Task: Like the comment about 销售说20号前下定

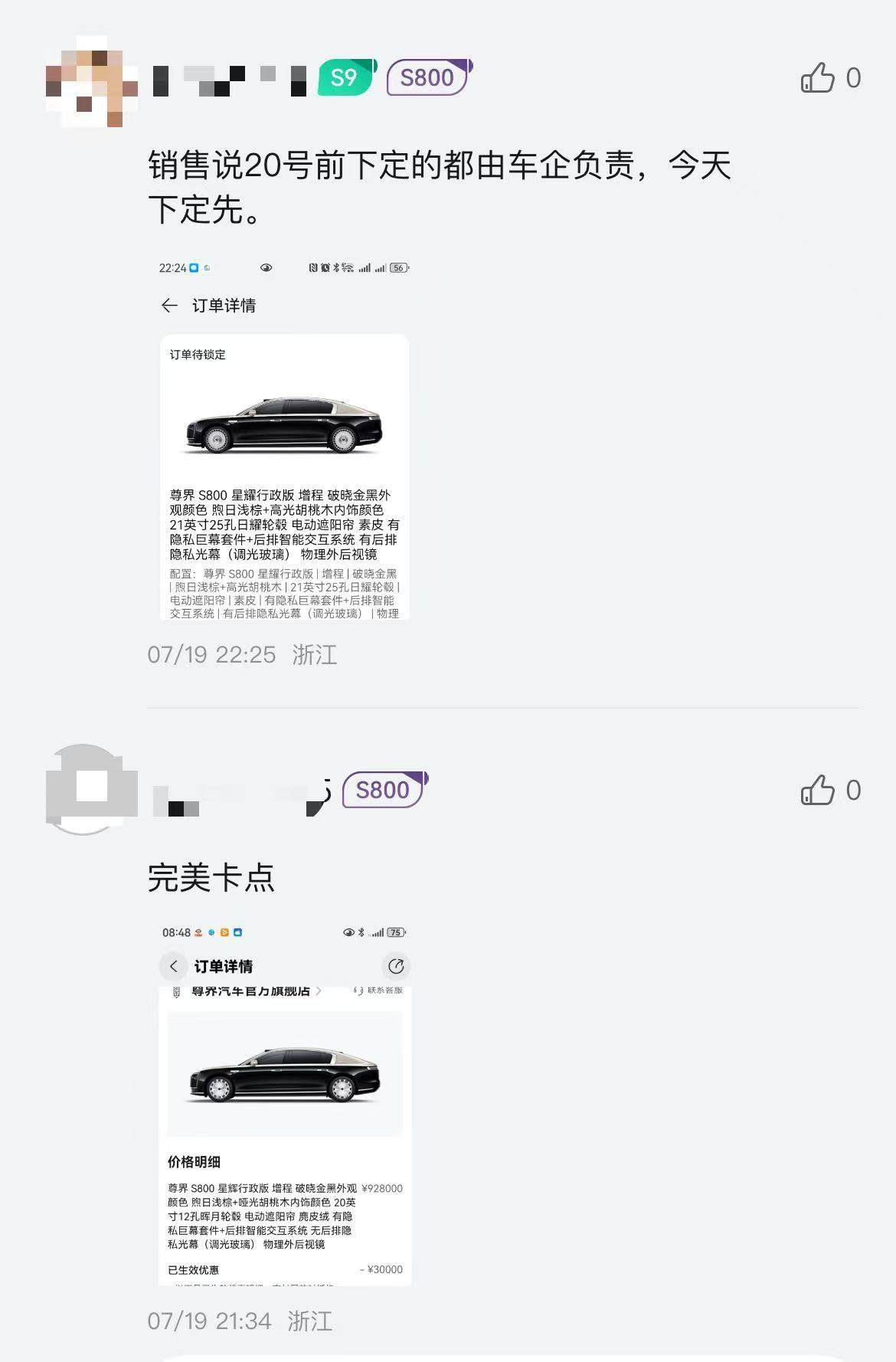Action: tap(817, 78)
